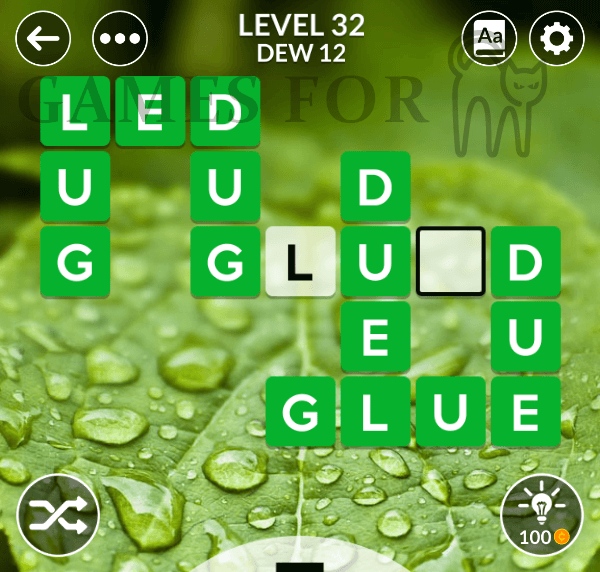Go back with the arrow button
The width and height of the screenshot is (600, 572).
pyautogui.click(x=44, y=39)
